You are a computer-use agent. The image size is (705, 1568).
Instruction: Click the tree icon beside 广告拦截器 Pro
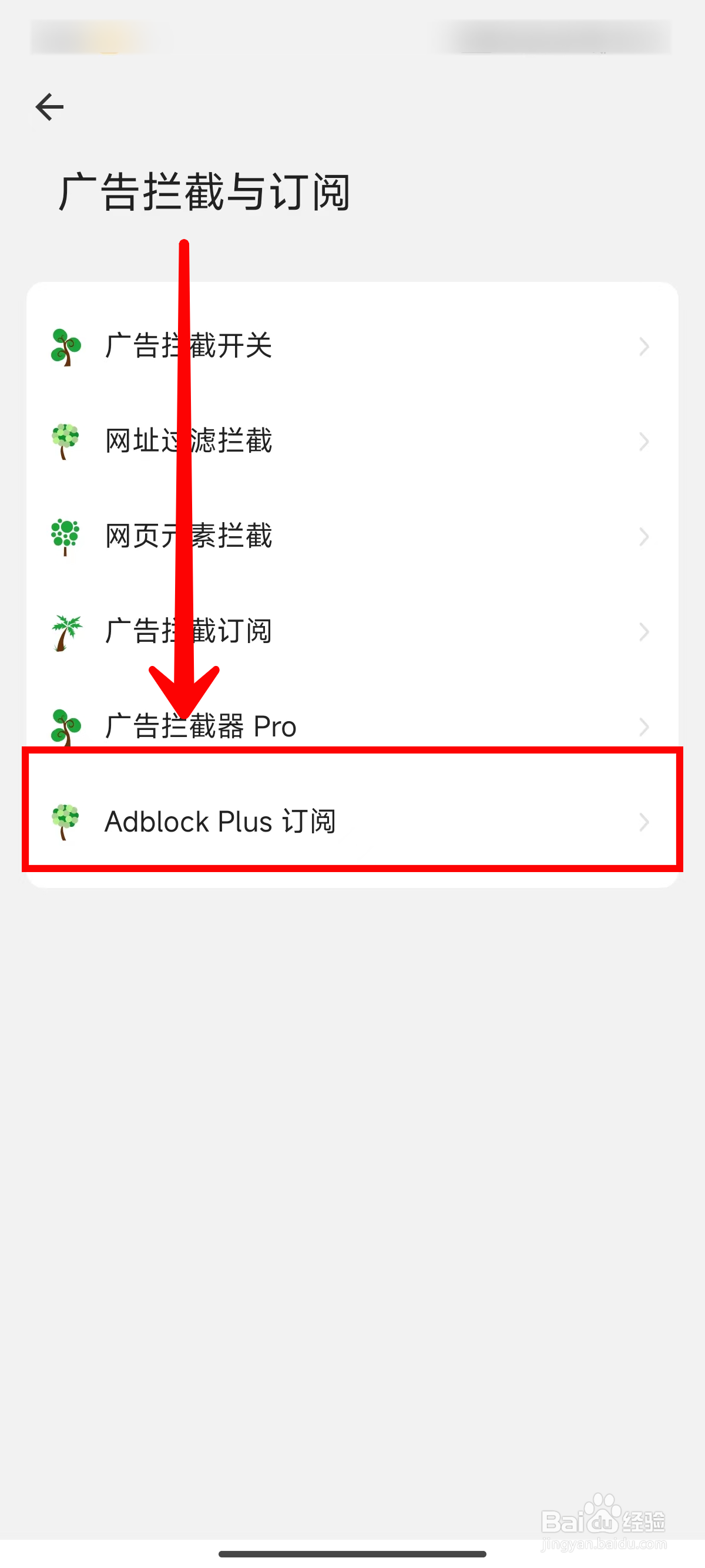coord(65,725)
